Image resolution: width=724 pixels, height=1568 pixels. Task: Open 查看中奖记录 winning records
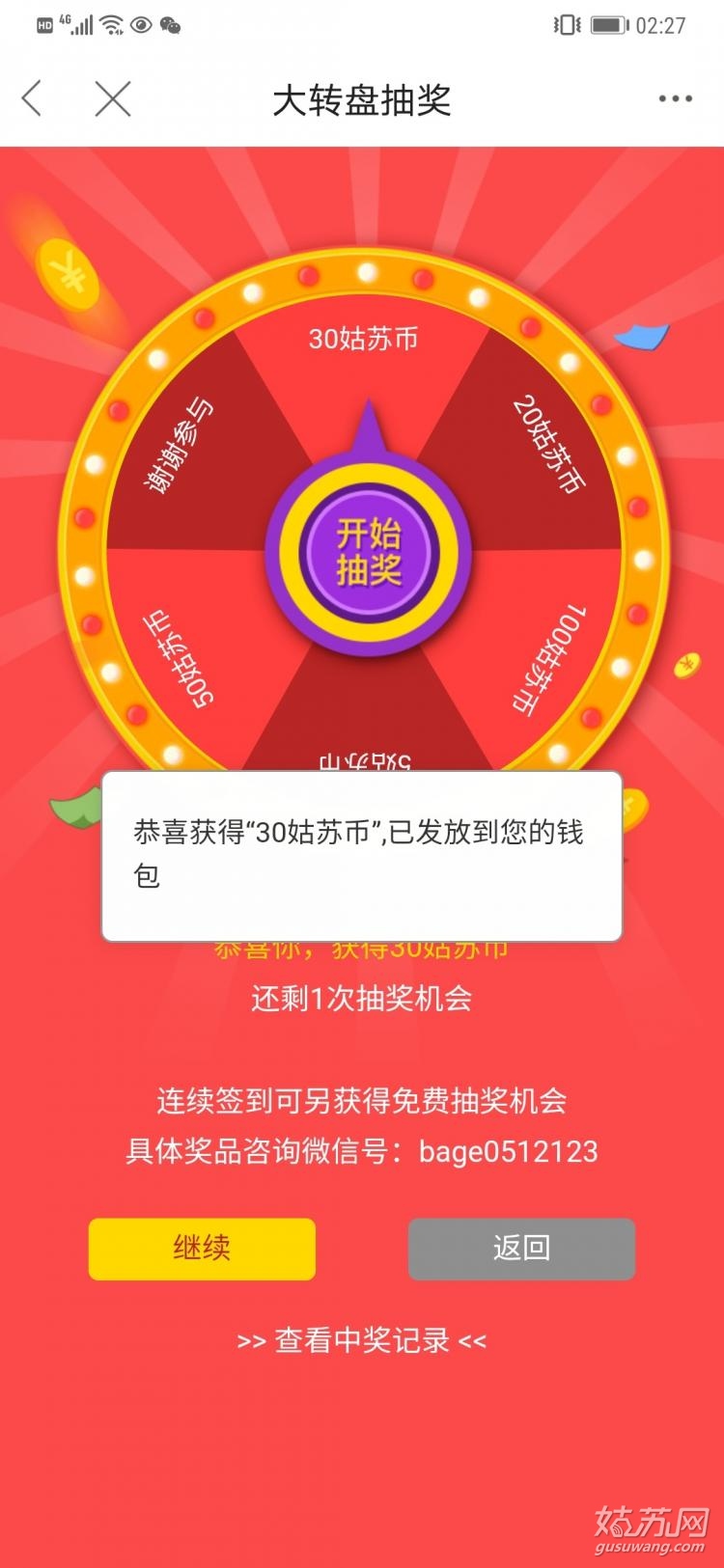[x=362, y=1340]
